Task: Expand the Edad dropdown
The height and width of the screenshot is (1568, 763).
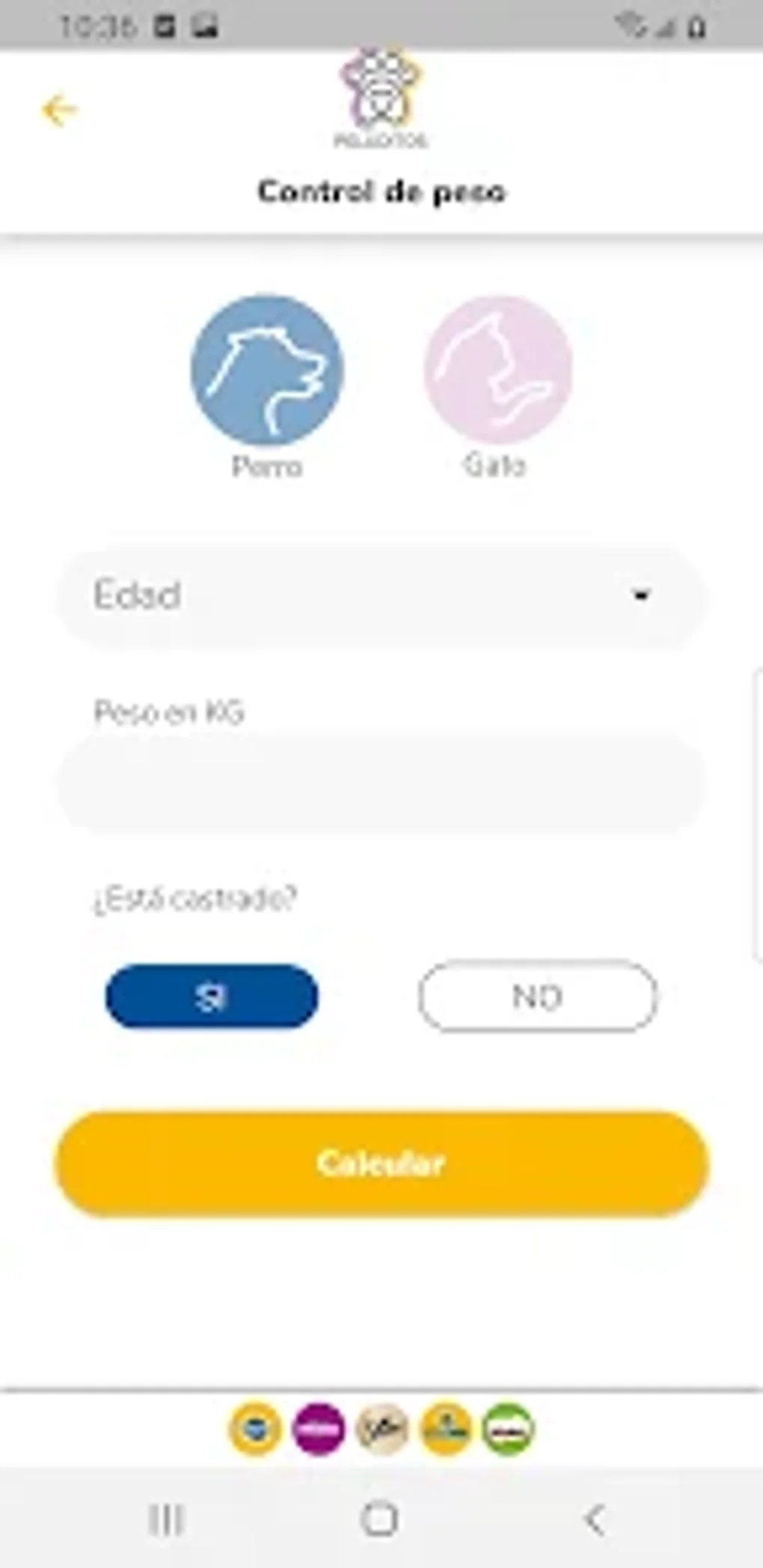Action: coord(381,596)
